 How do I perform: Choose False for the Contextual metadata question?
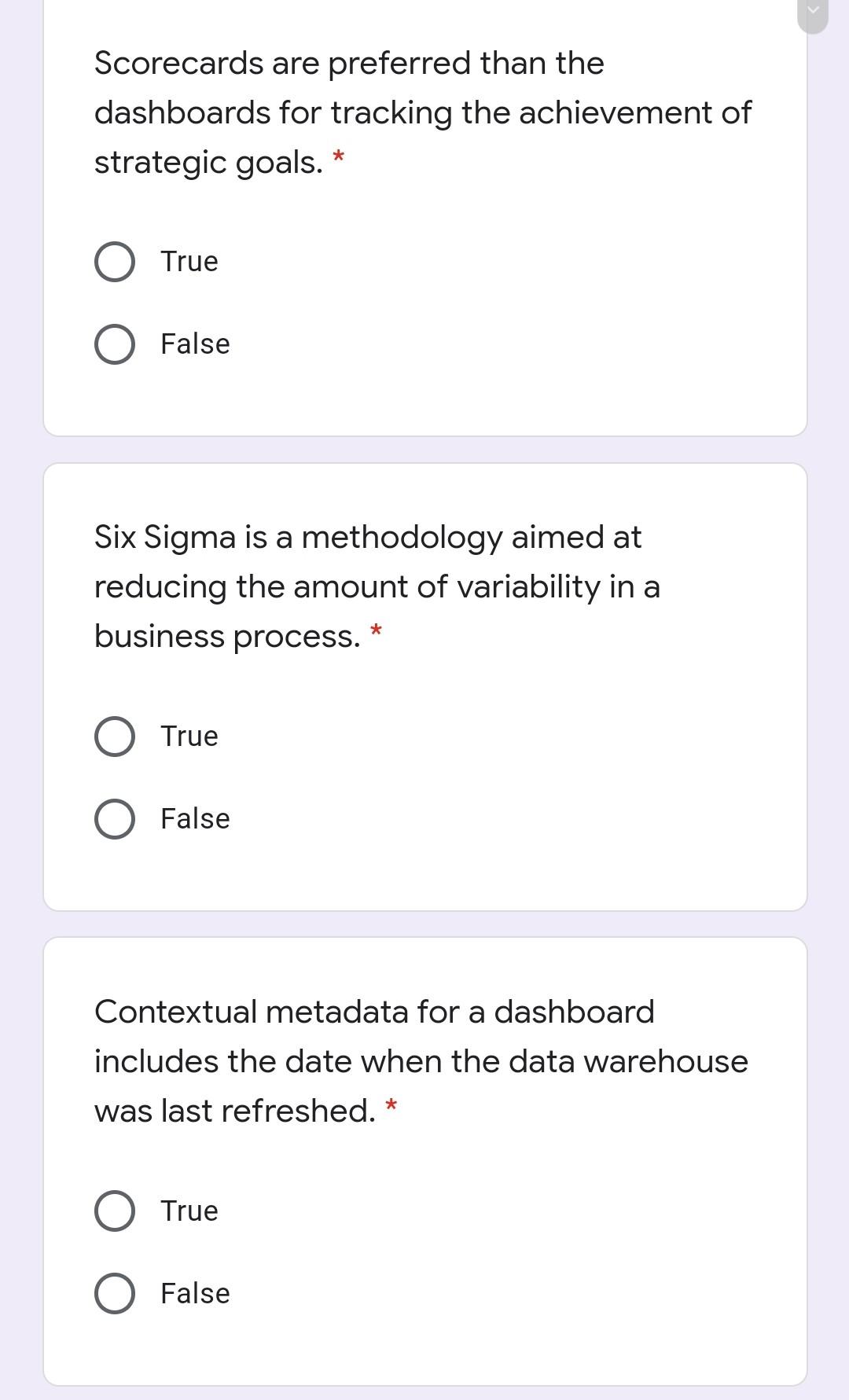point(115,1294)
